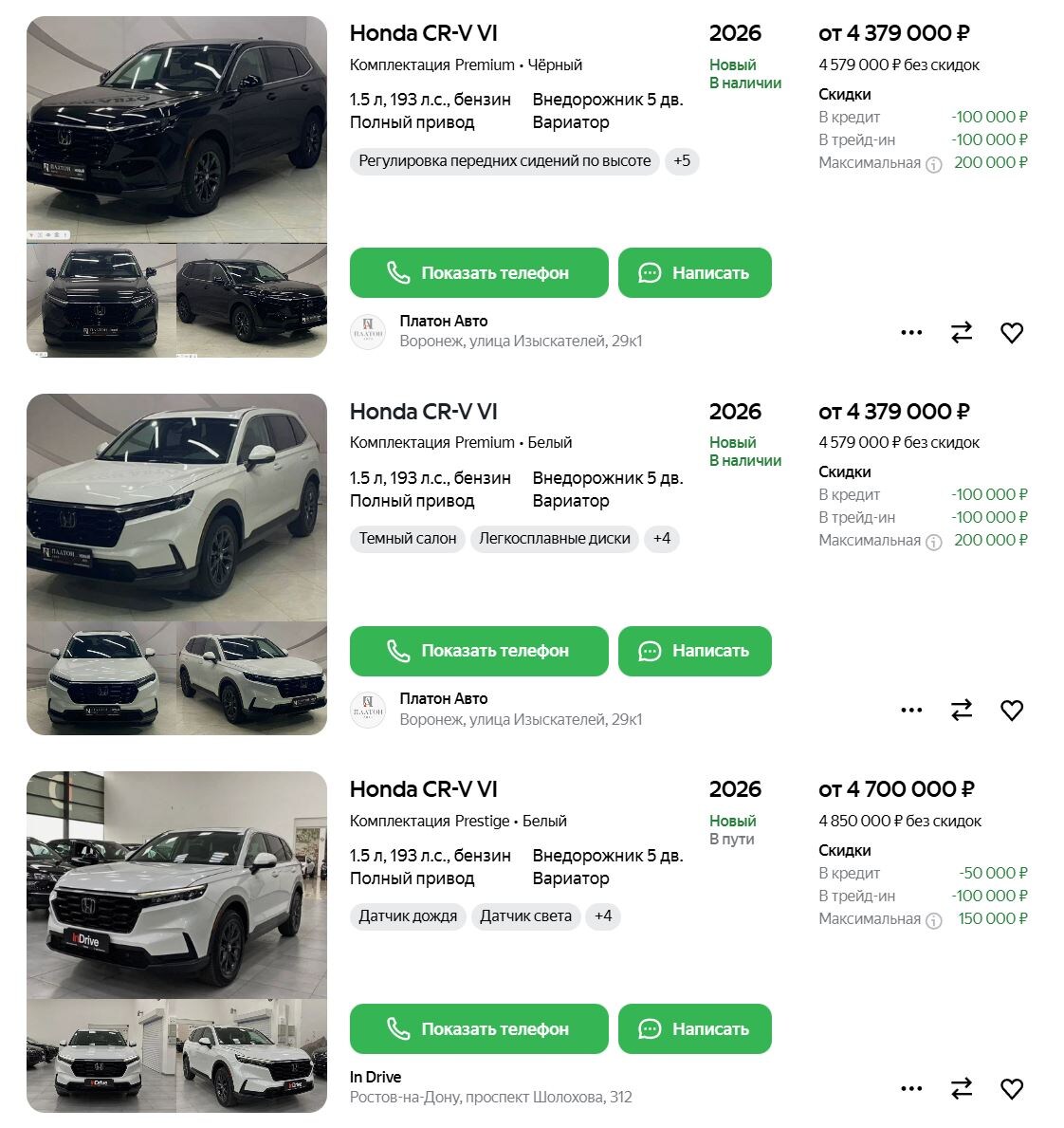Image resolution: width=1064 pixels, height=1128 pixels.
Task: Open the three-dot menu on Prestige listing
Action: point(911,1087)
